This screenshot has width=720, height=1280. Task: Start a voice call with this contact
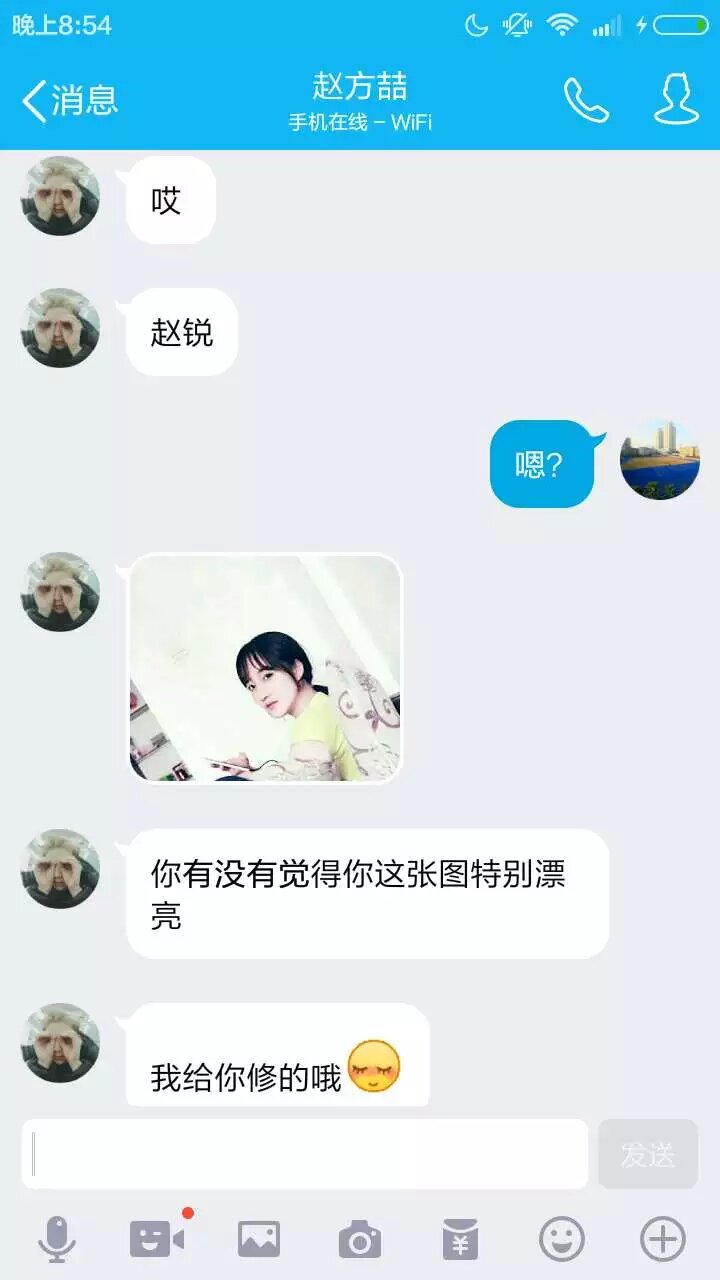(x=586, y=100)
